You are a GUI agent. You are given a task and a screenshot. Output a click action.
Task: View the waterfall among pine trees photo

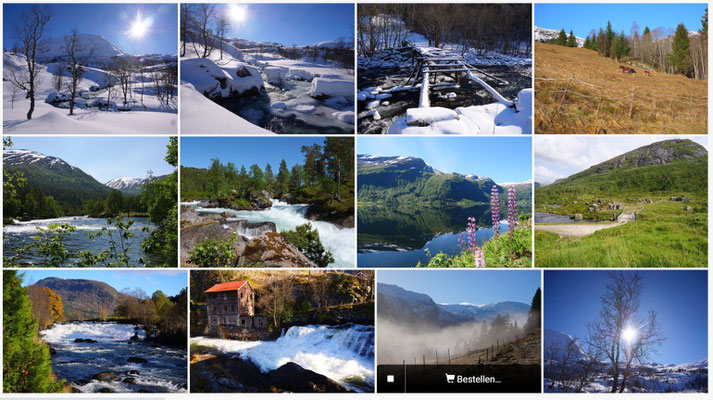click(267, 201)
